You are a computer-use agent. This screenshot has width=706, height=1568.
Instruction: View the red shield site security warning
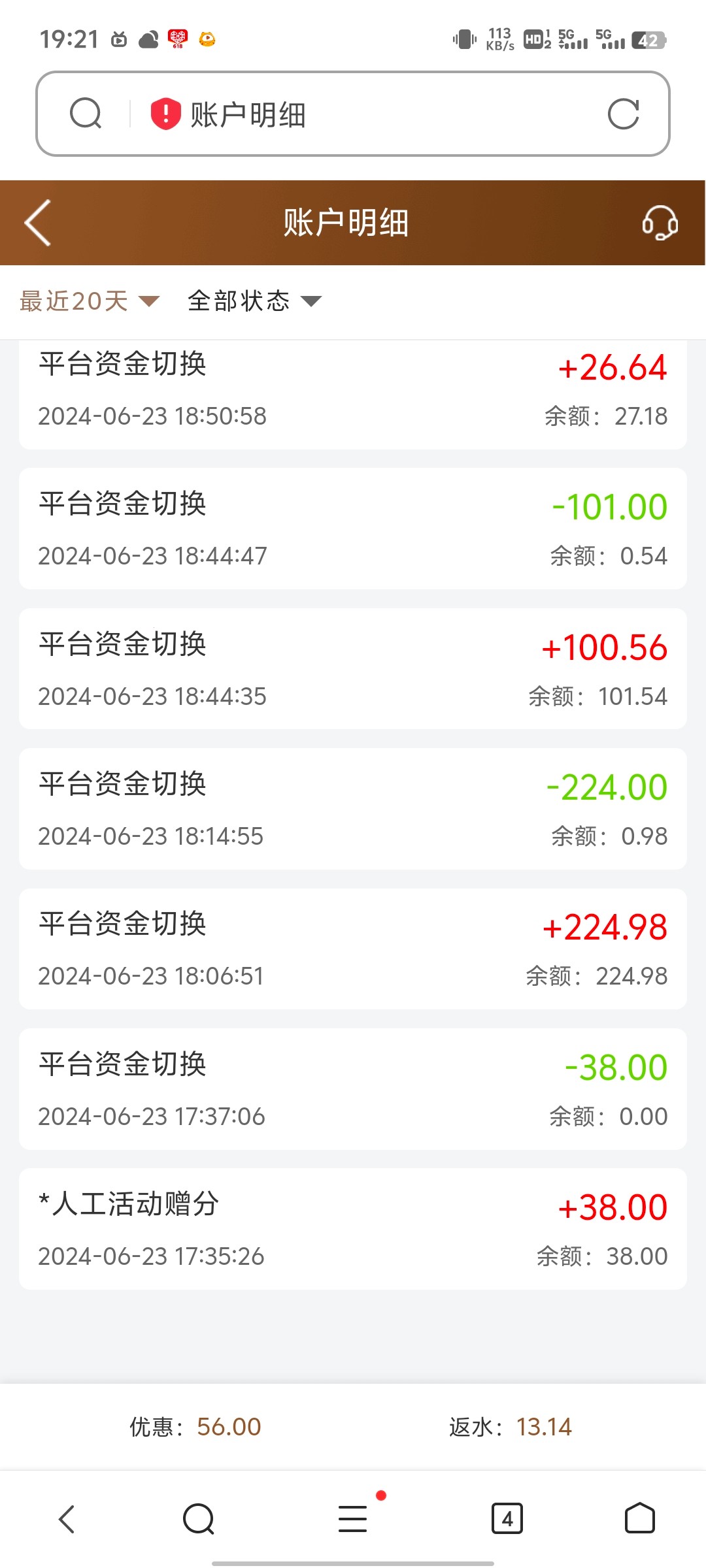tap(165, 114)
